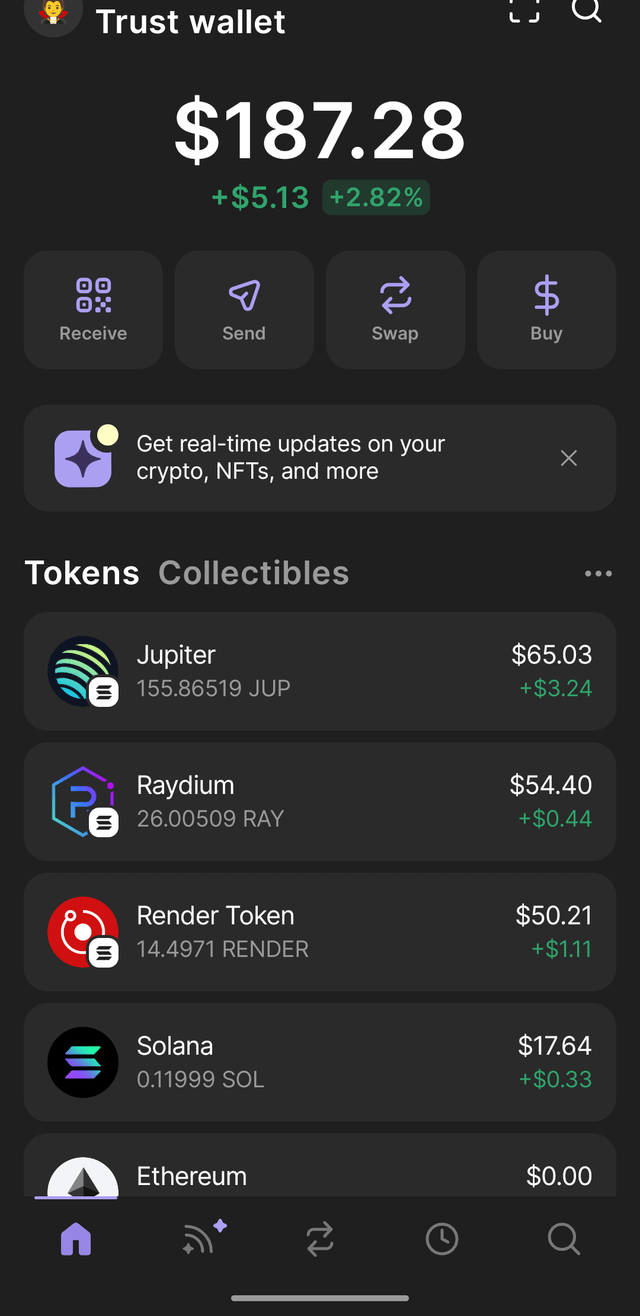Go to the swap tab in bottom navigation
Image resolution: width=640 pixels, height=1316 pixels.
[x=320, y=1240]
